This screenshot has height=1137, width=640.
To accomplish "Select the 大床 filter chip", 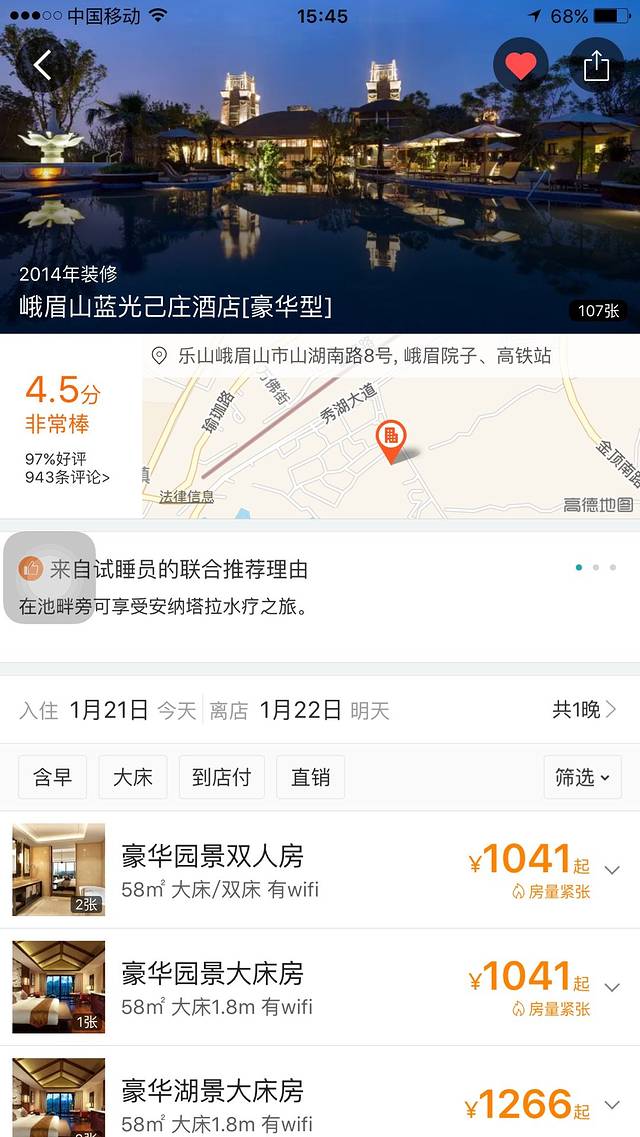I will (133, 777).
